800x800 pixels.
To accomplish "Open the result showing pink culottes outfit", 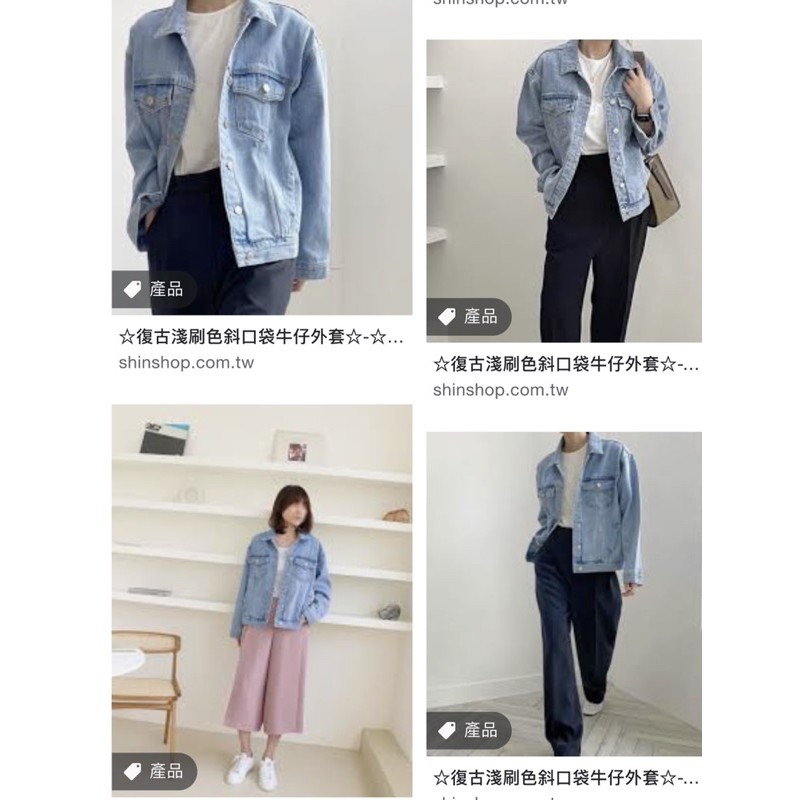I will point(262,601).
